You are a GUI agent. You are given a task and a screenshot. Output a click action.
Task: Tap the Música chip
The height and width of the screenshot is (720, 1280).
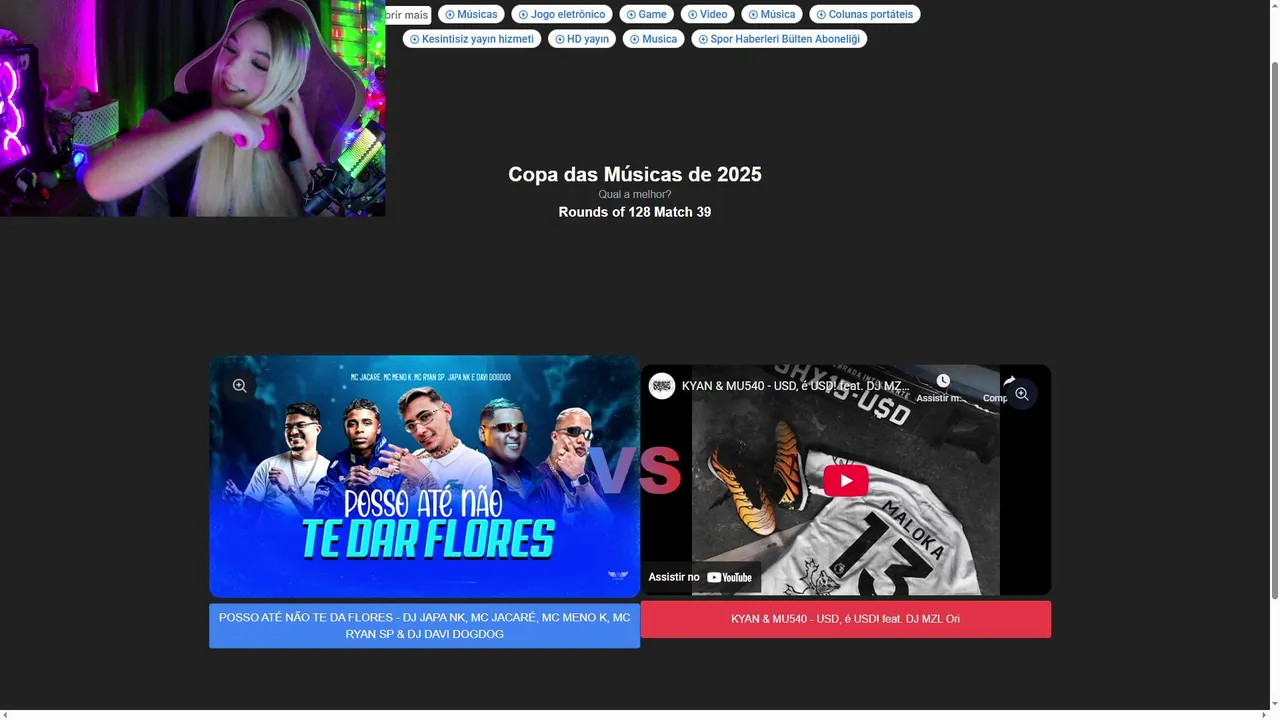(771, 15)
